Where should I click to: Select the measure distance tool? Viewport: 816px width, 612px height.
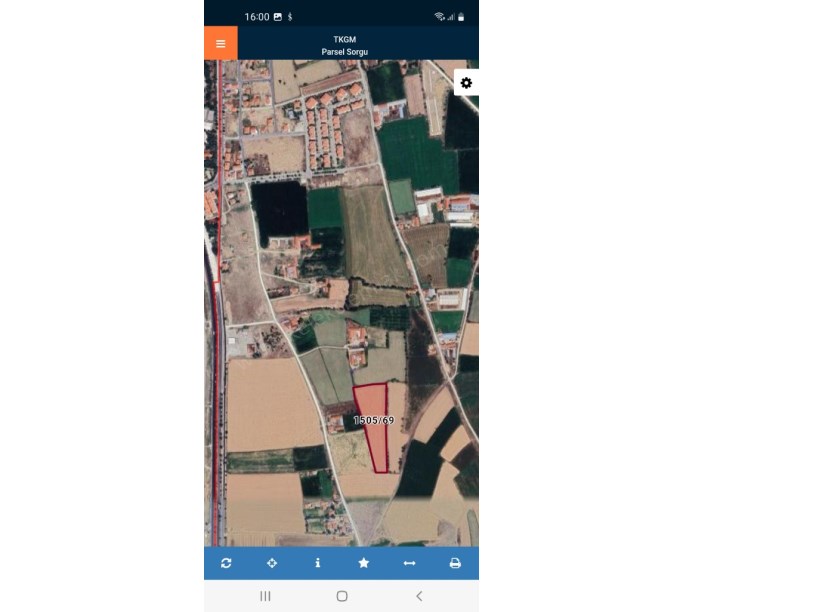tap(409, 563)
